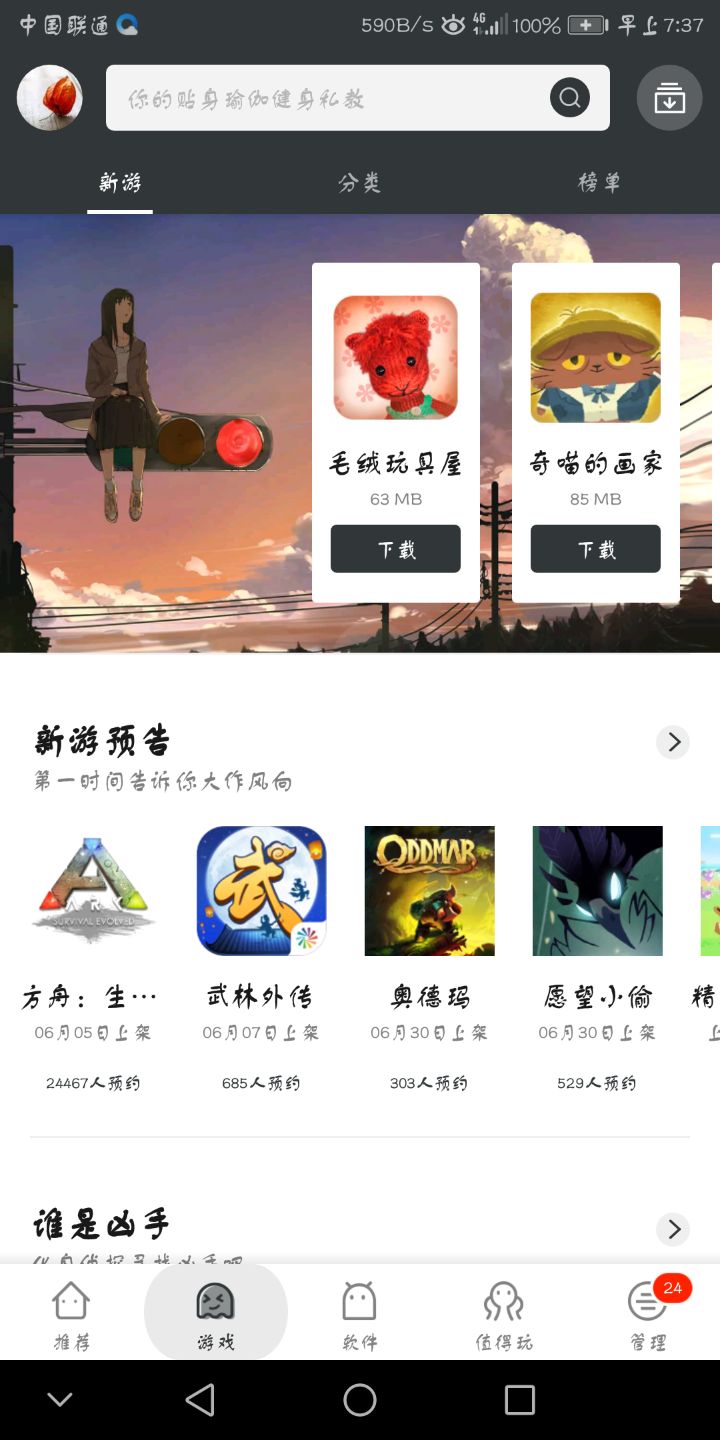The image size is (720, 1440).
Task: Open the download manager icon
Action: tap(669, 98)
